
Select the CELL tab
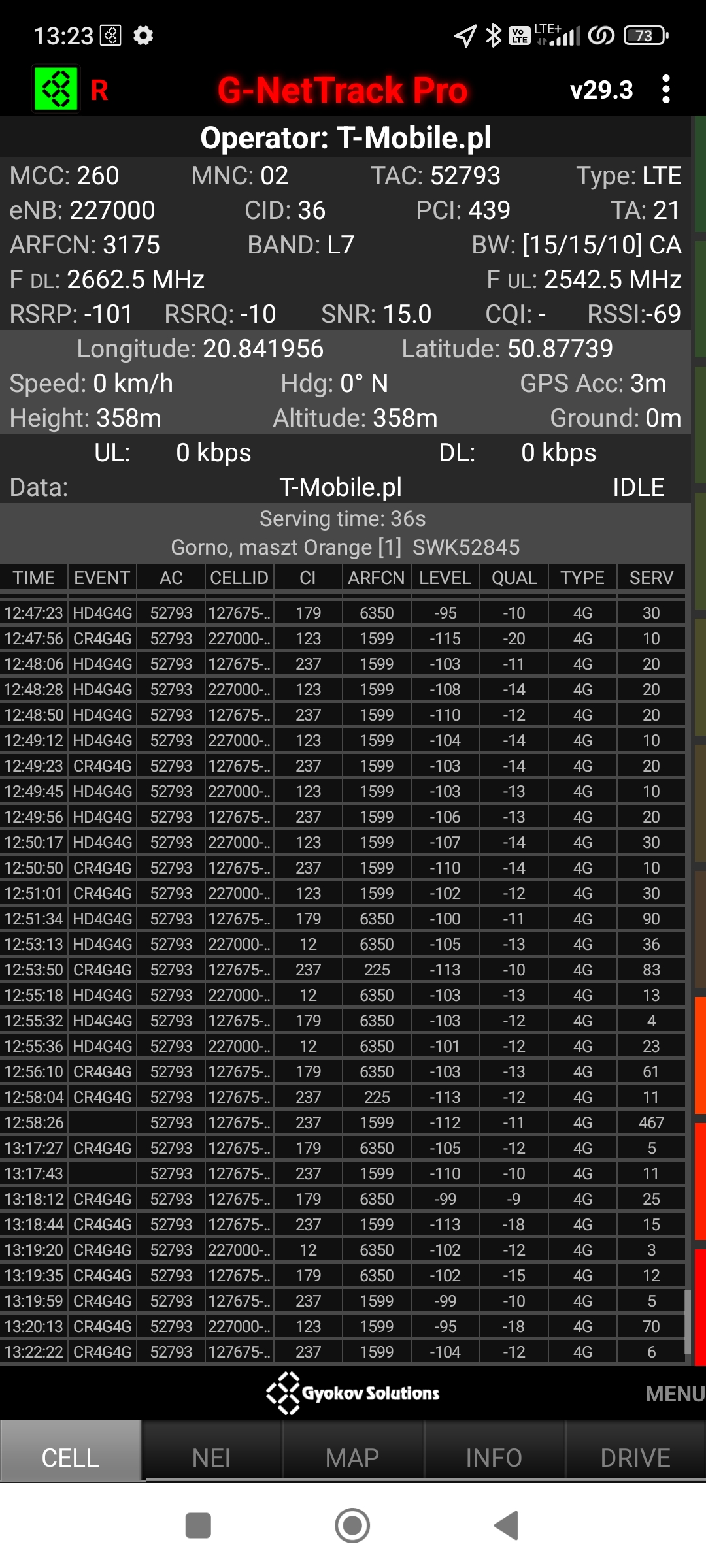pos(71,1458)
